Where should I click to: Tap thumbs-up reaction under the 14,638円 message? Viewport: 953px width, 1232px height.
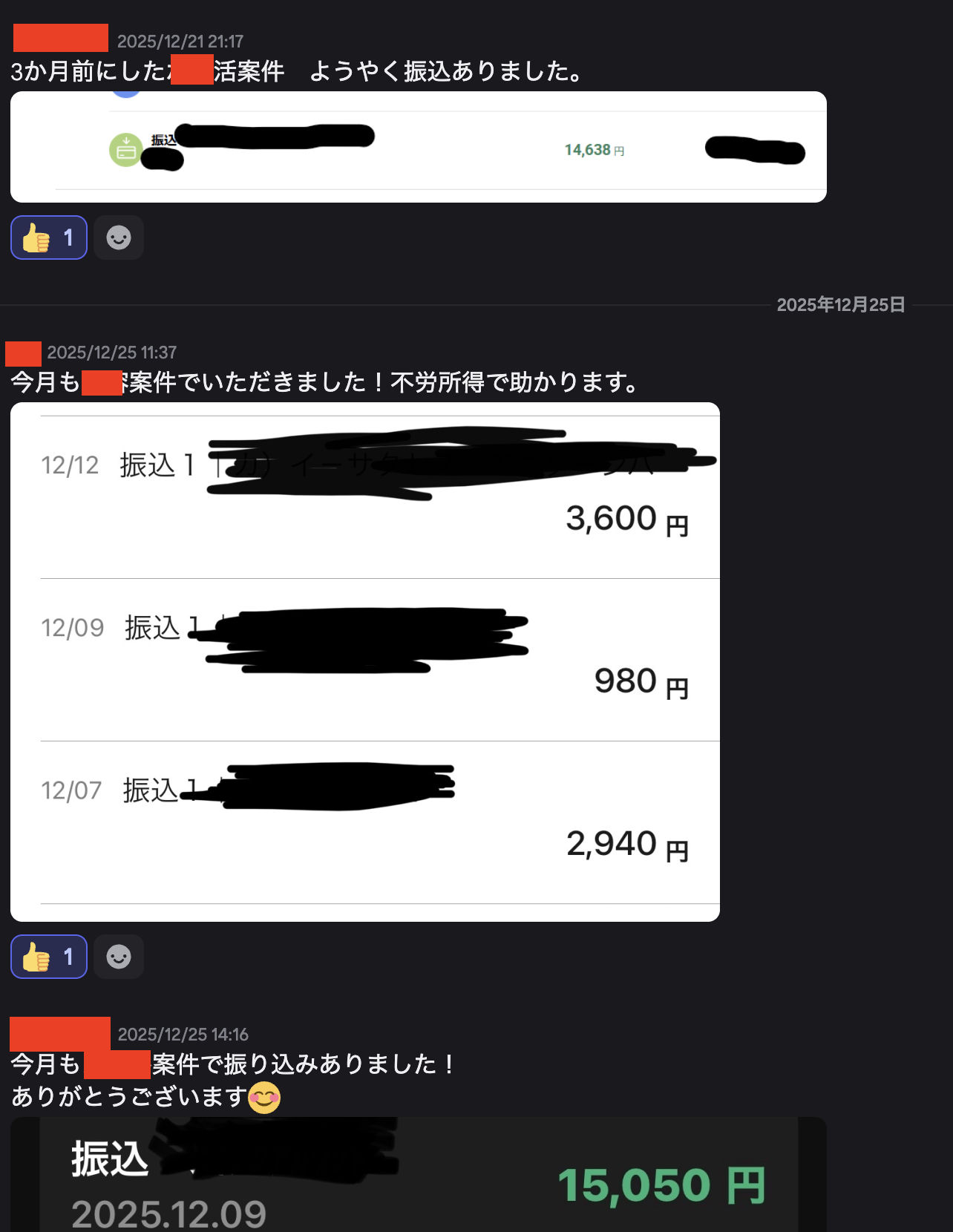pos(49,237)
